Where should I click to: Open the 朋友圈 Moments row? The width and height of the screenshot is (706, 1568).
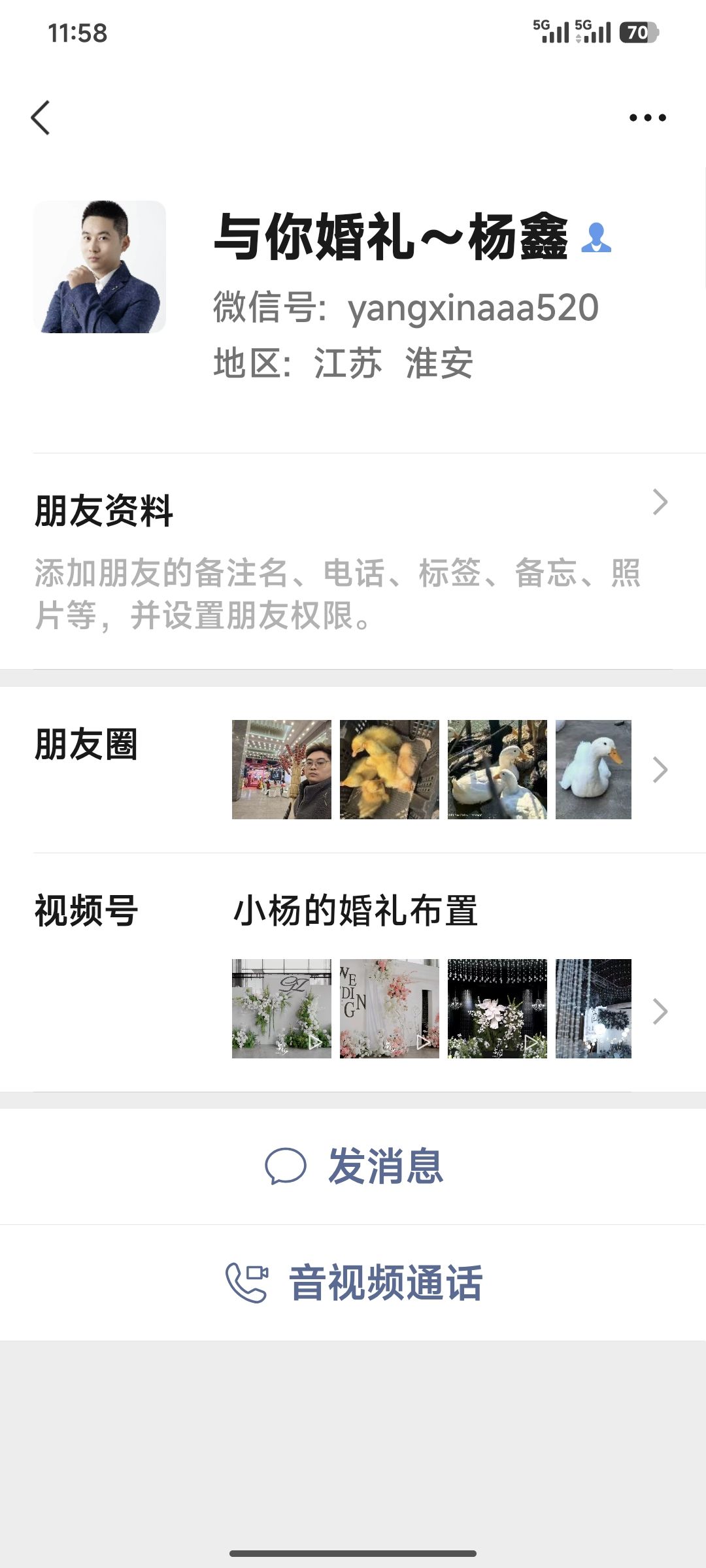(353, 770)
